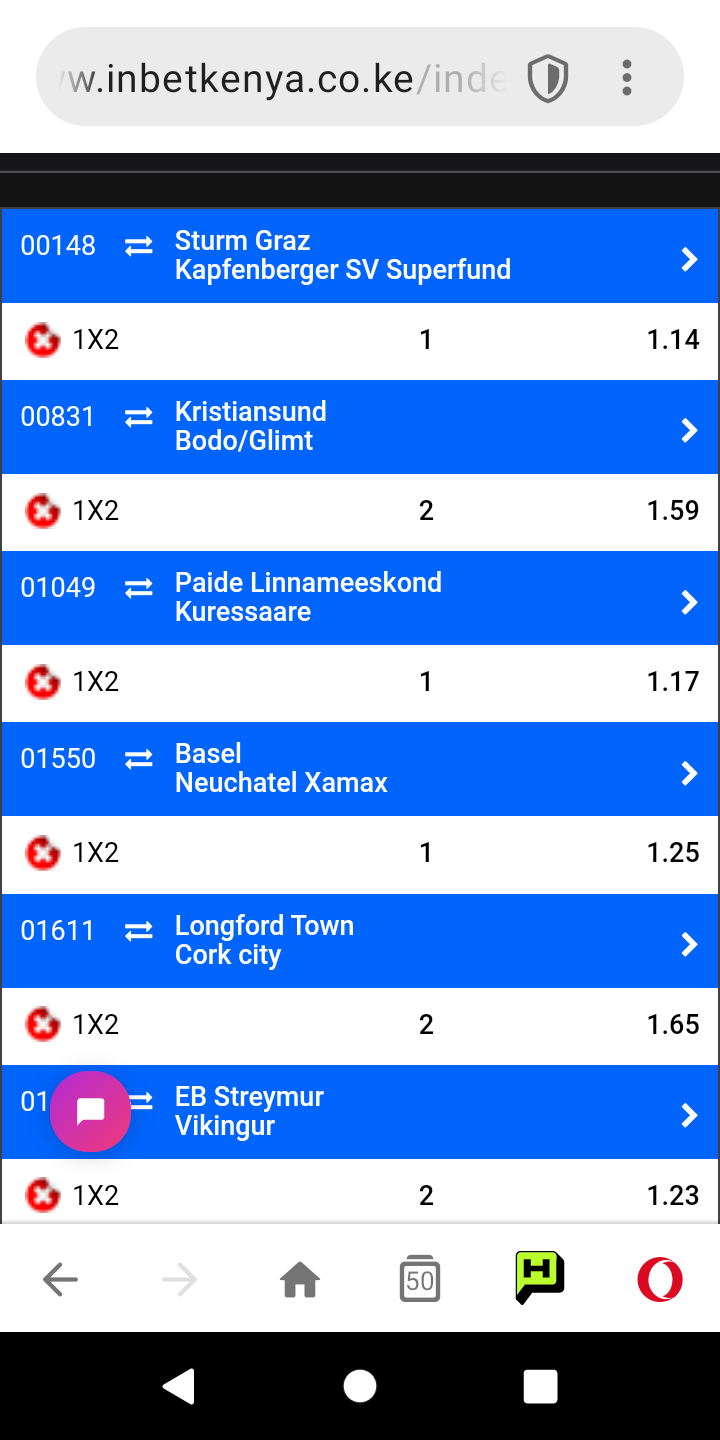Remove the Basel 1X2 bet at 1.25
The width and height of the screenshot is (720, 1440).
pos(42,854)
